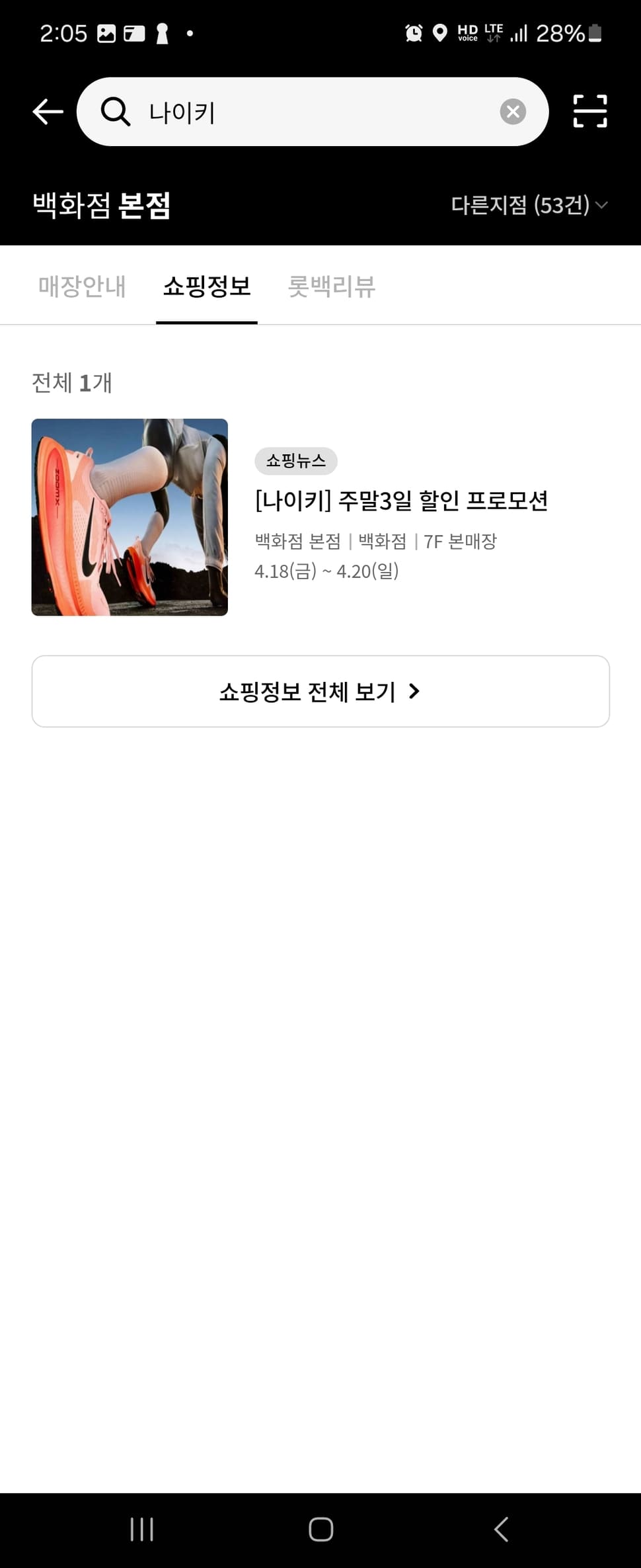Image resolution: width=641 pixels, height=1568 pixels.
Task: Go back using the top-left arrow
Action: point(48,112)
